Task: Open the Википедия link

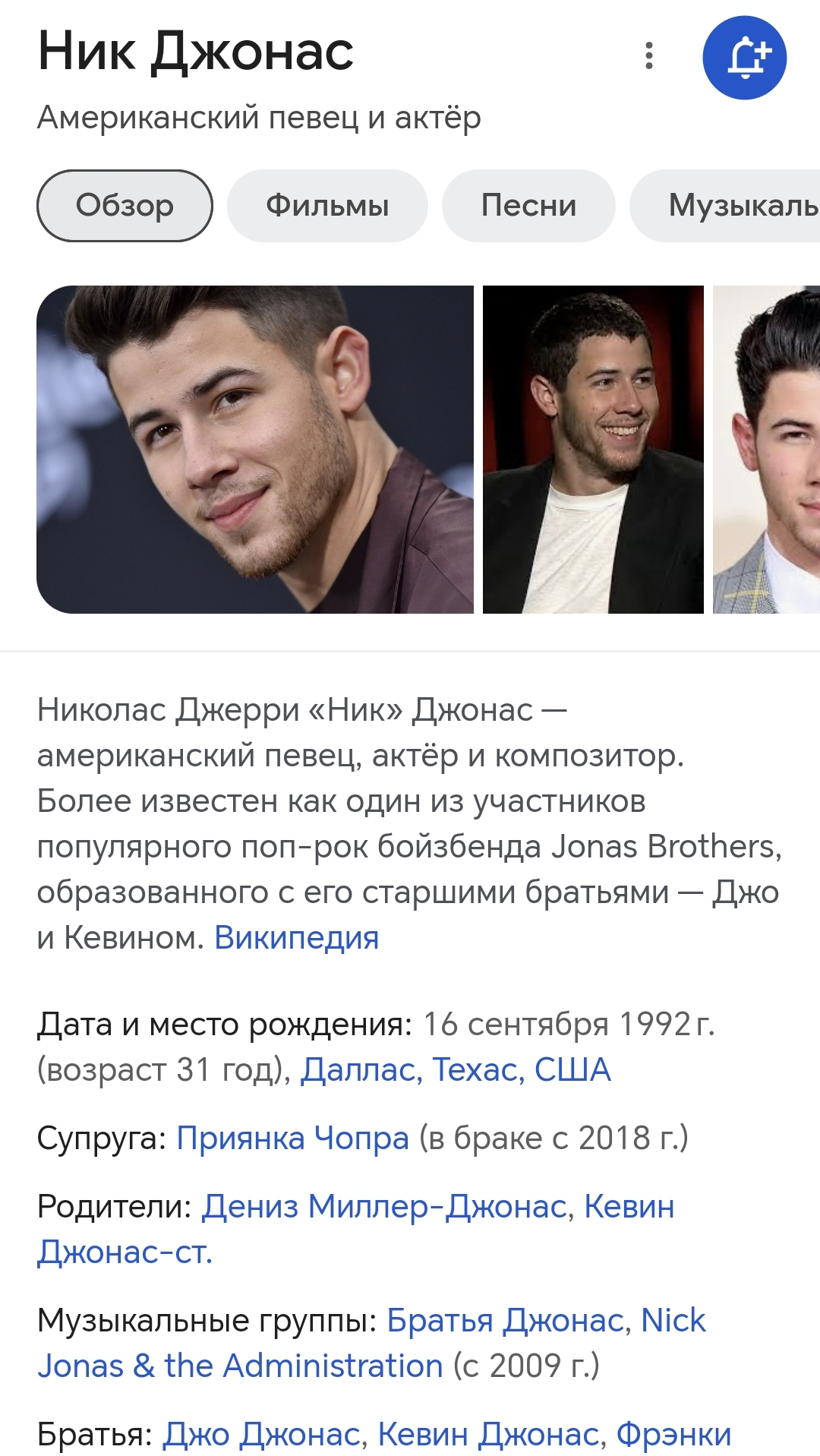Action: point(296,938)
